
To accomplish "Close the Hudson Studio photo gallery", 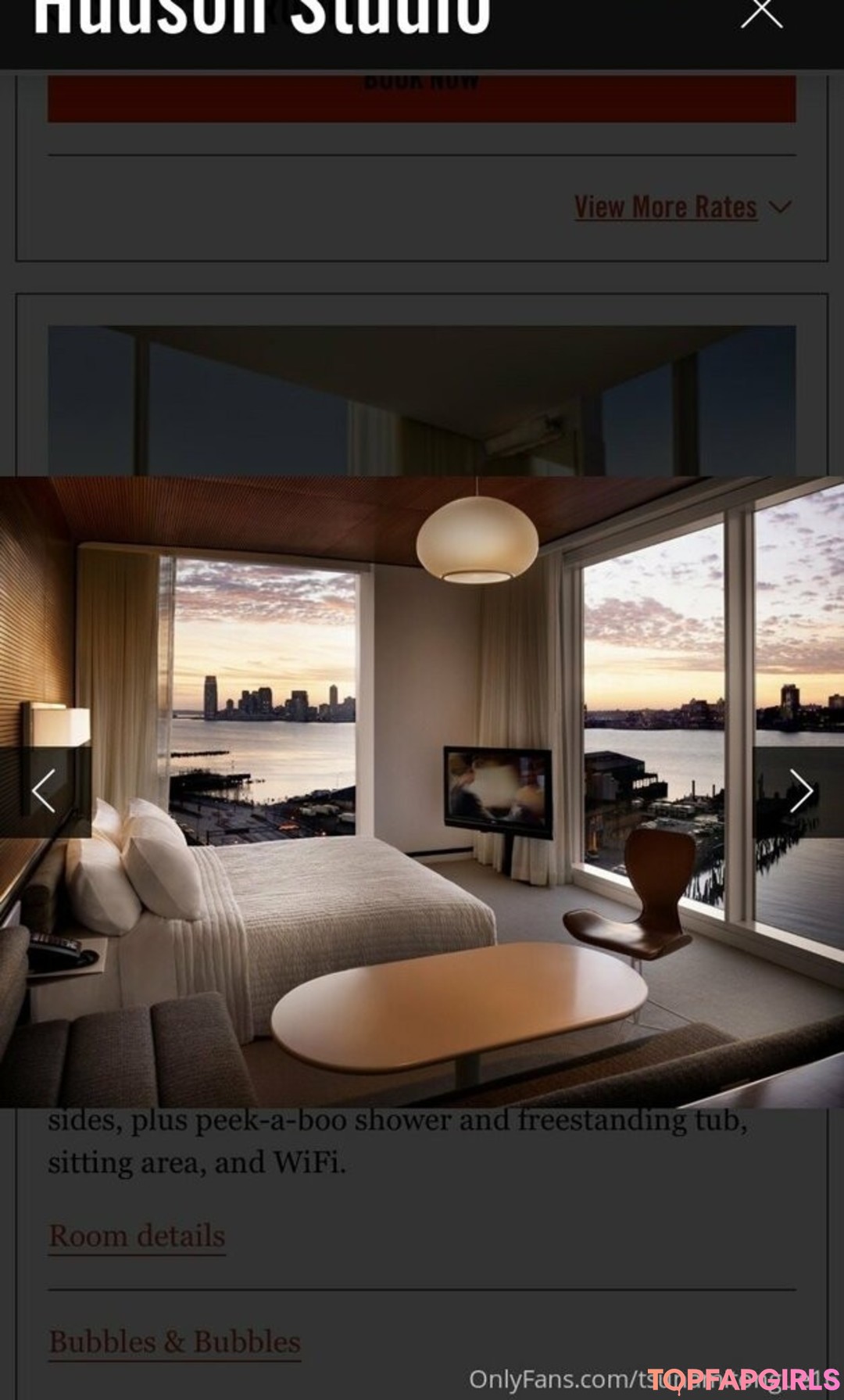I will (x=761, y=13).
